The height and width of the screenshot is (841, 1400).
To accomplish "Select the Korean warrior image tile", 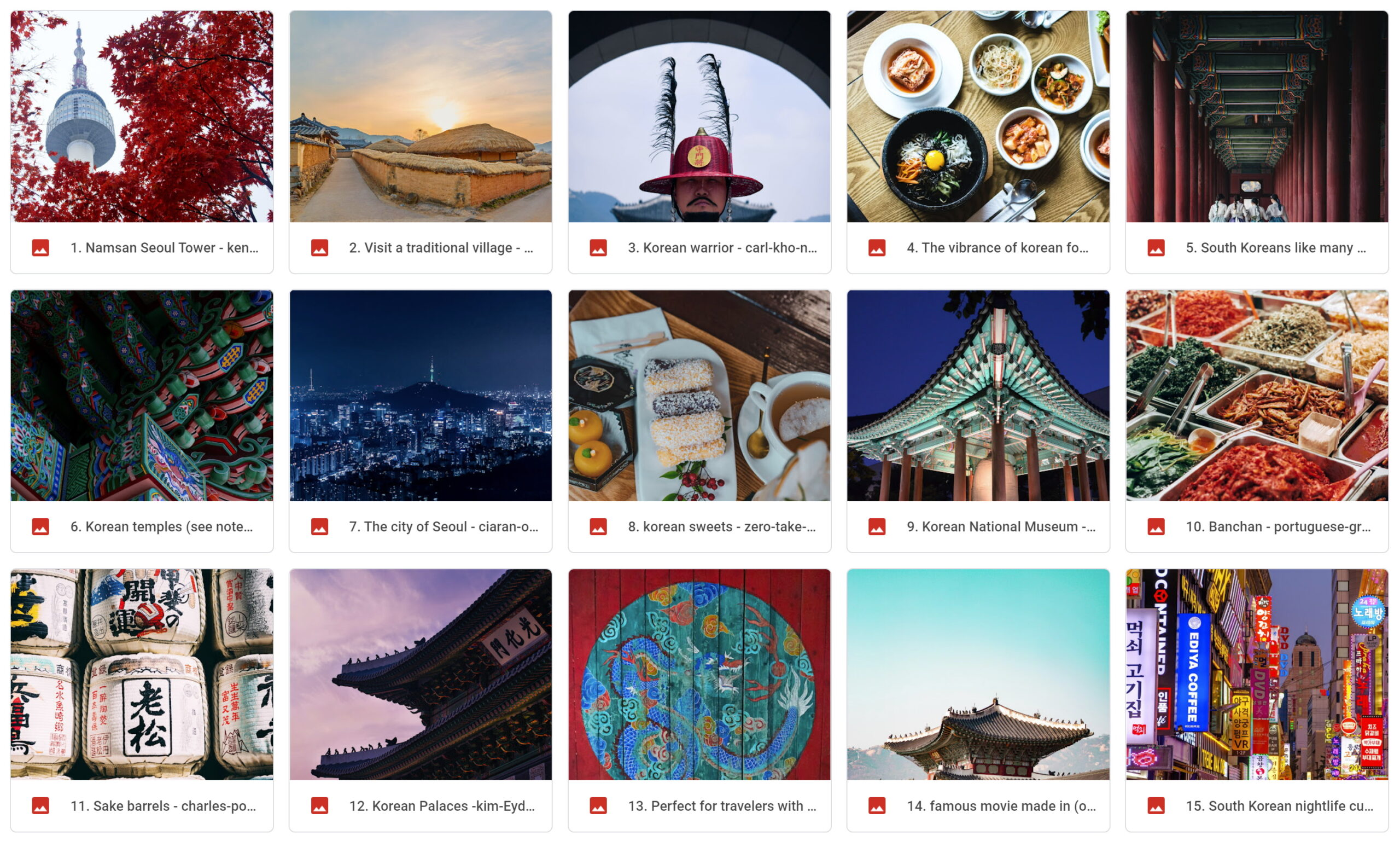I will coord(699,116).
